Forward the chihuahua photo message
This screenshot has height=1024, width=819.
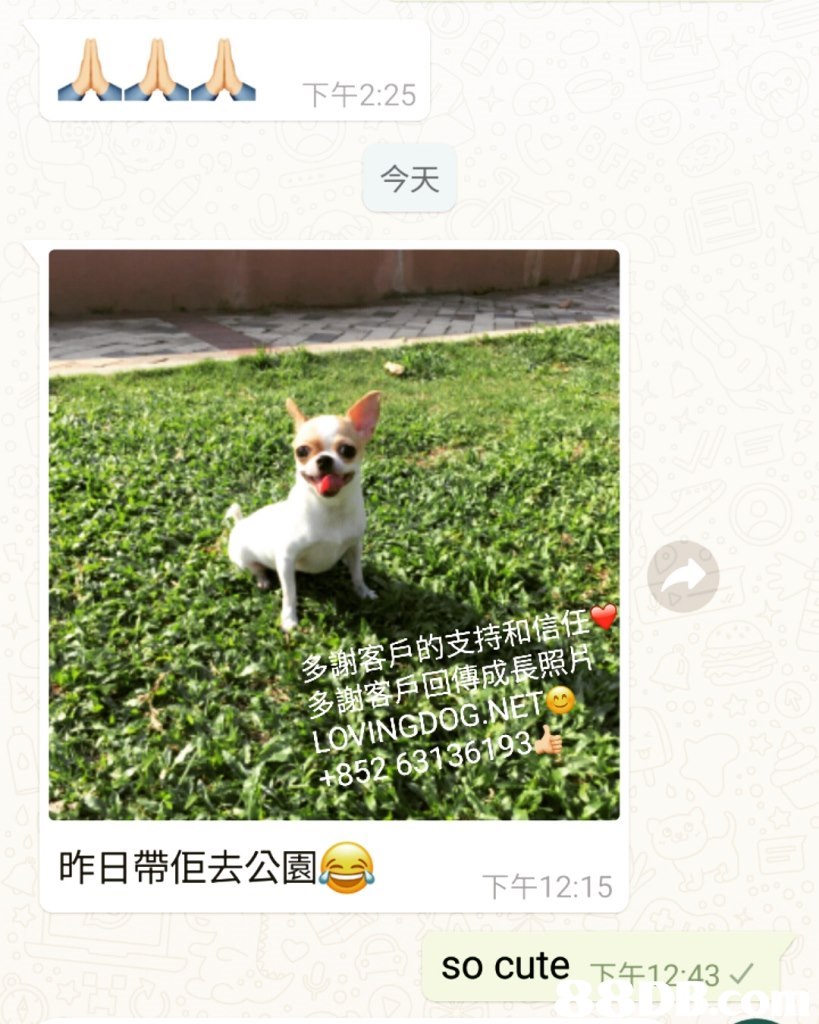[x=683, y=576]
